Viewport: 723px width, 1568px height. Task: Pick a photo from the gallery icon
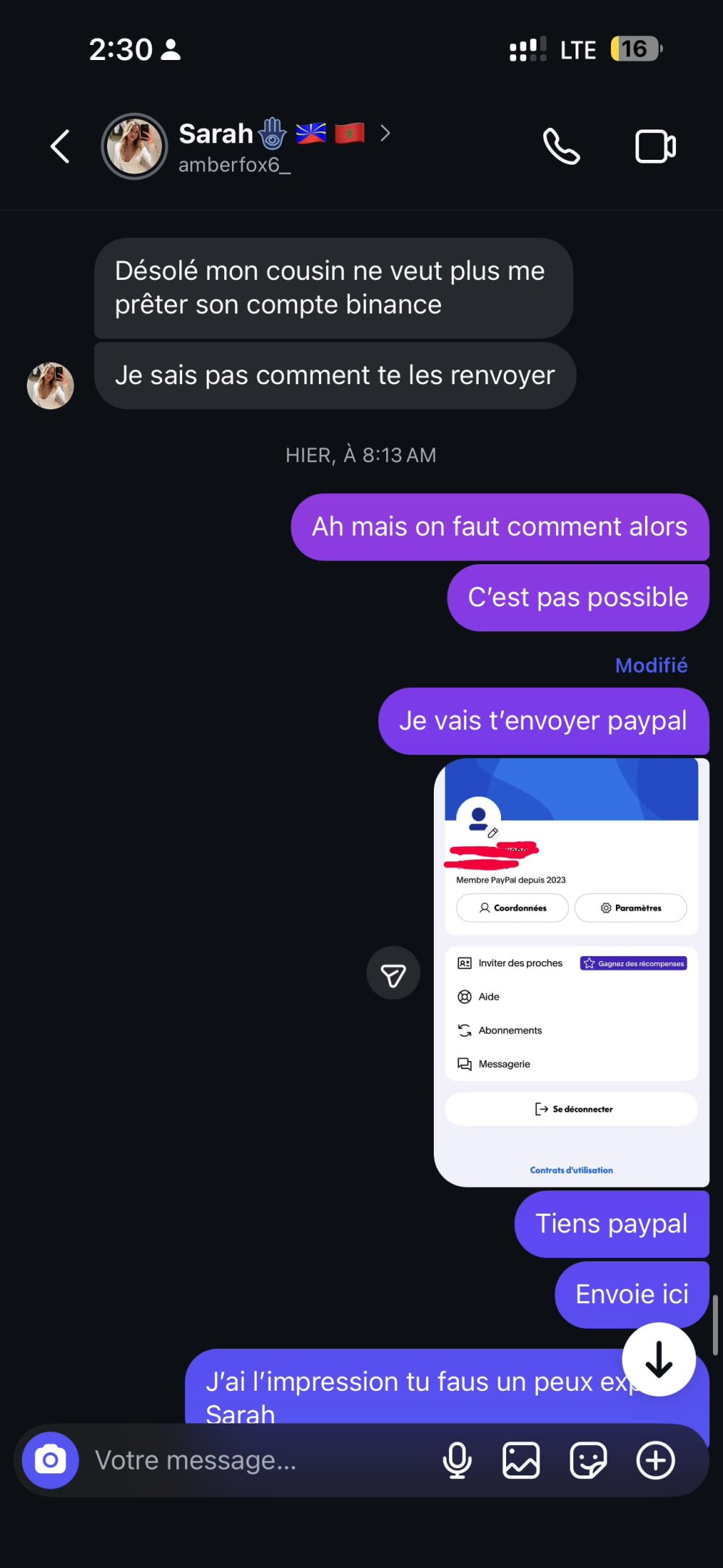tap(521, 1460)
